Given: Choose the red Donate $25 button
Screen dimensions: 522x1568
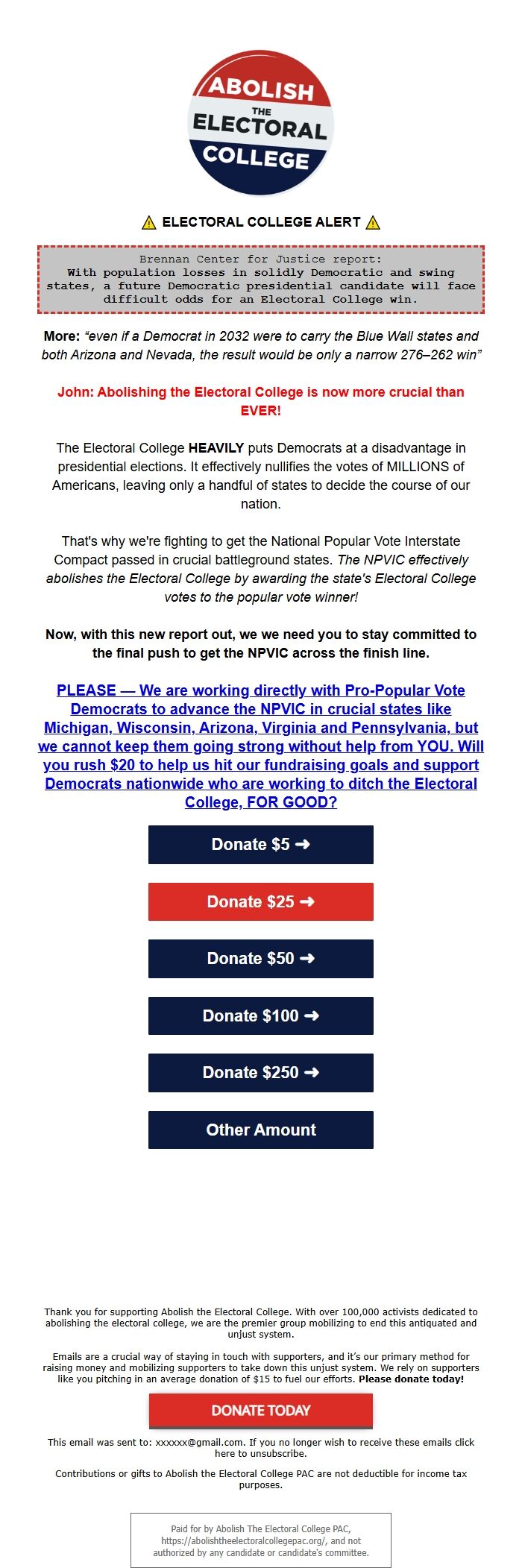Looking at the screenshot, I should [x=260, y=901].
